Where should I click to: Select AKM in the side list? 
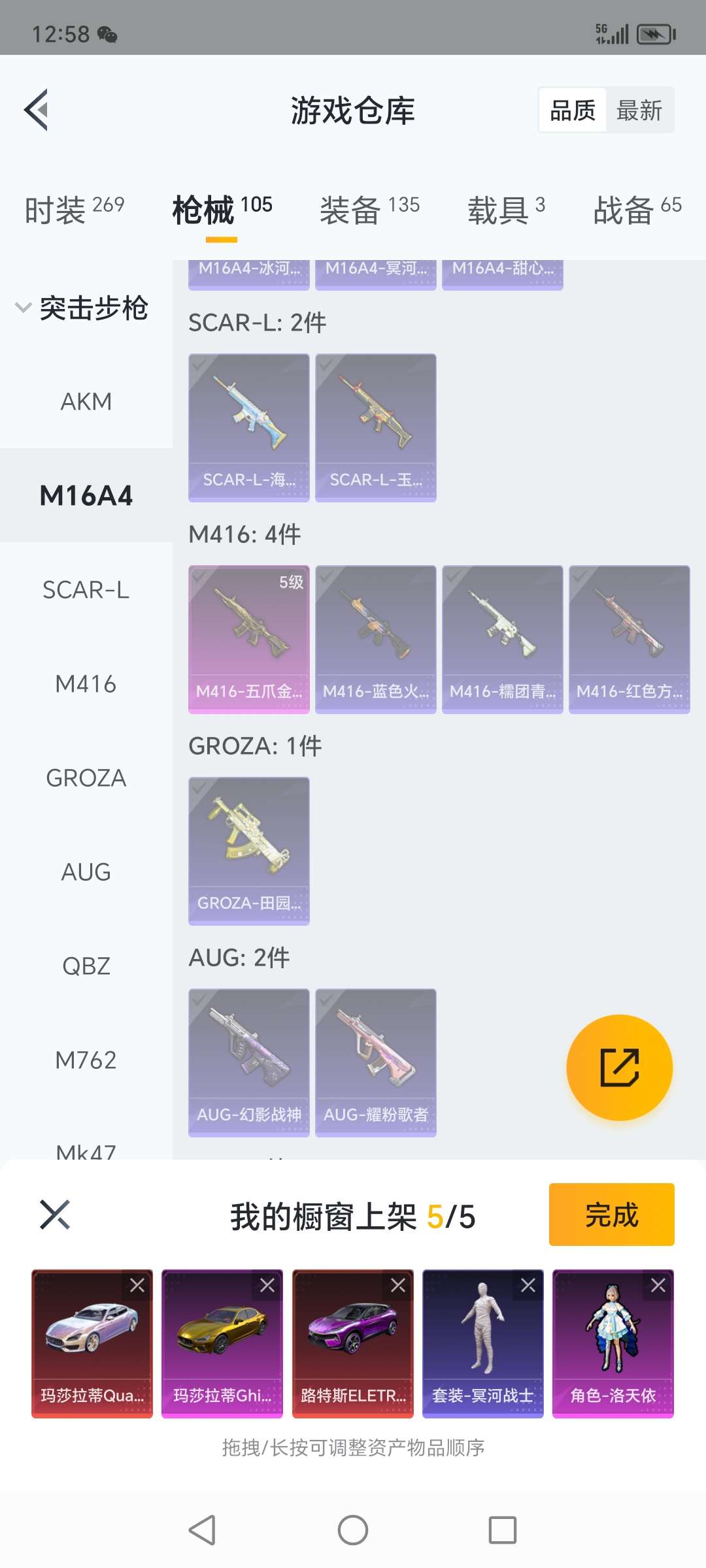tap(86, 401)
